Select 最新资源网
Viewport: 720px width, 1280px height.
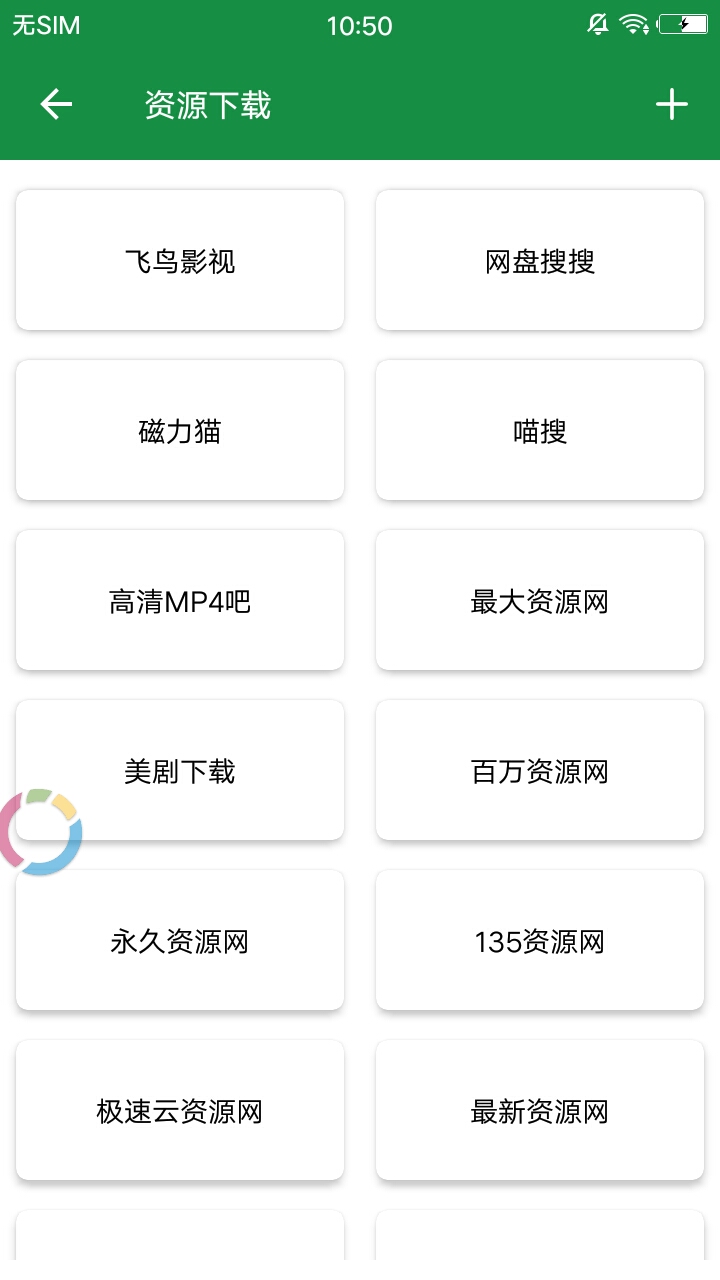click(540, 1110)
